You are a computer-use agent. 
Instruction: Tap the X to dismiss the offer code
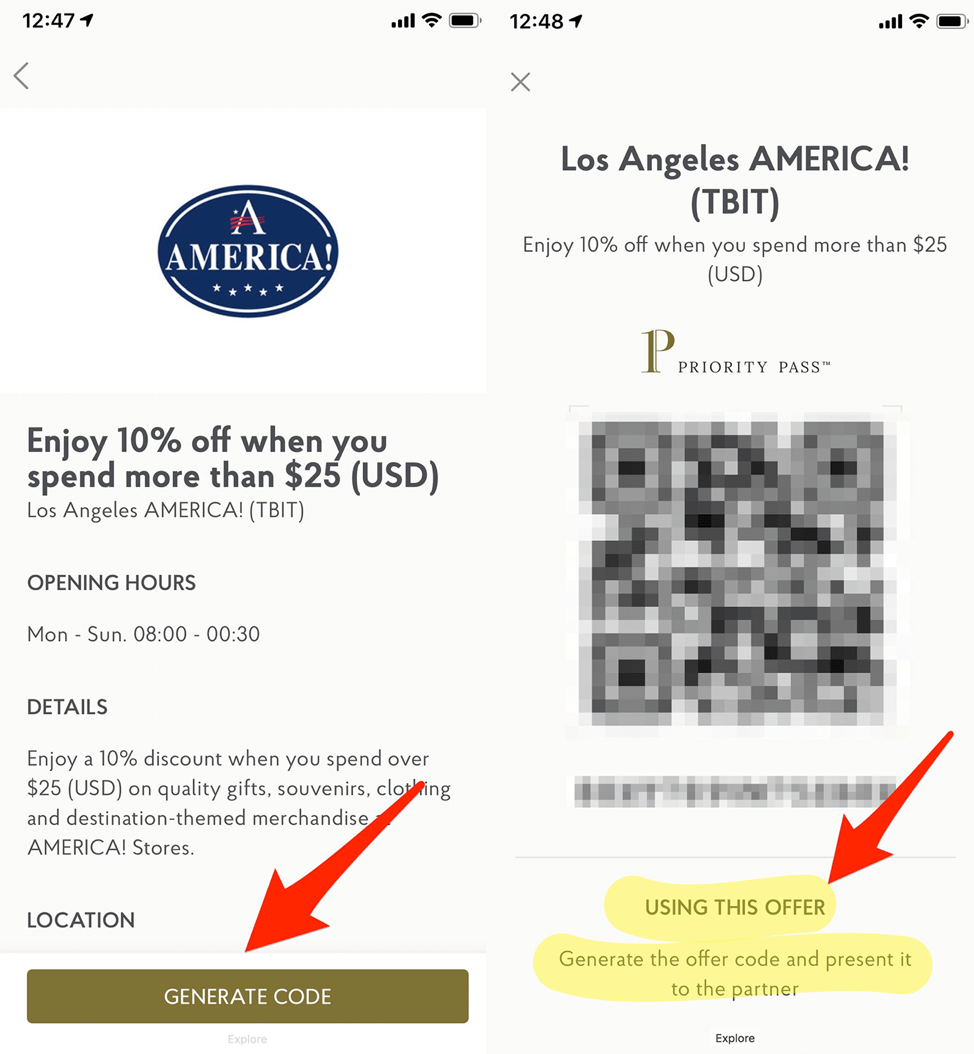click(x=520, y=82)
